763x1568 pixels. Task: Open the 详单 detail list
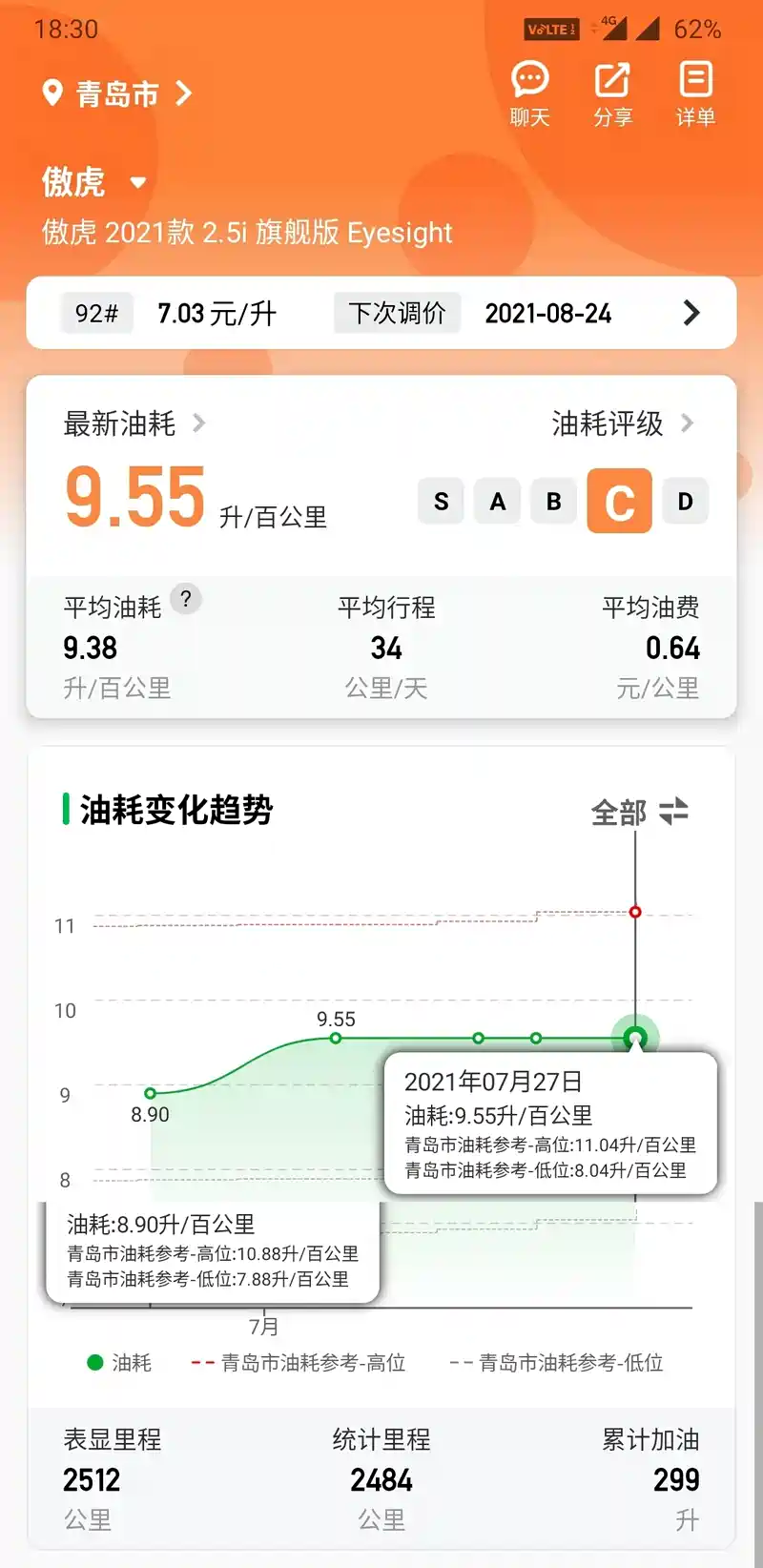click(x=695, y=93)
